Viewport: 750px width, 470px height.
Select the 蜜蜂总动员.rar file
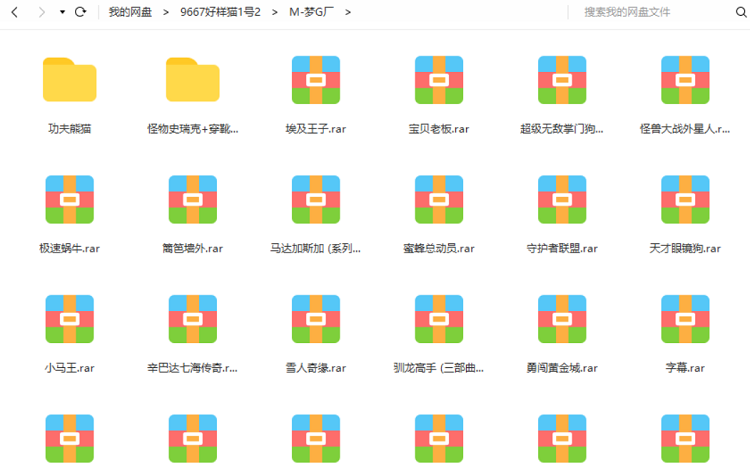point(438,200)
